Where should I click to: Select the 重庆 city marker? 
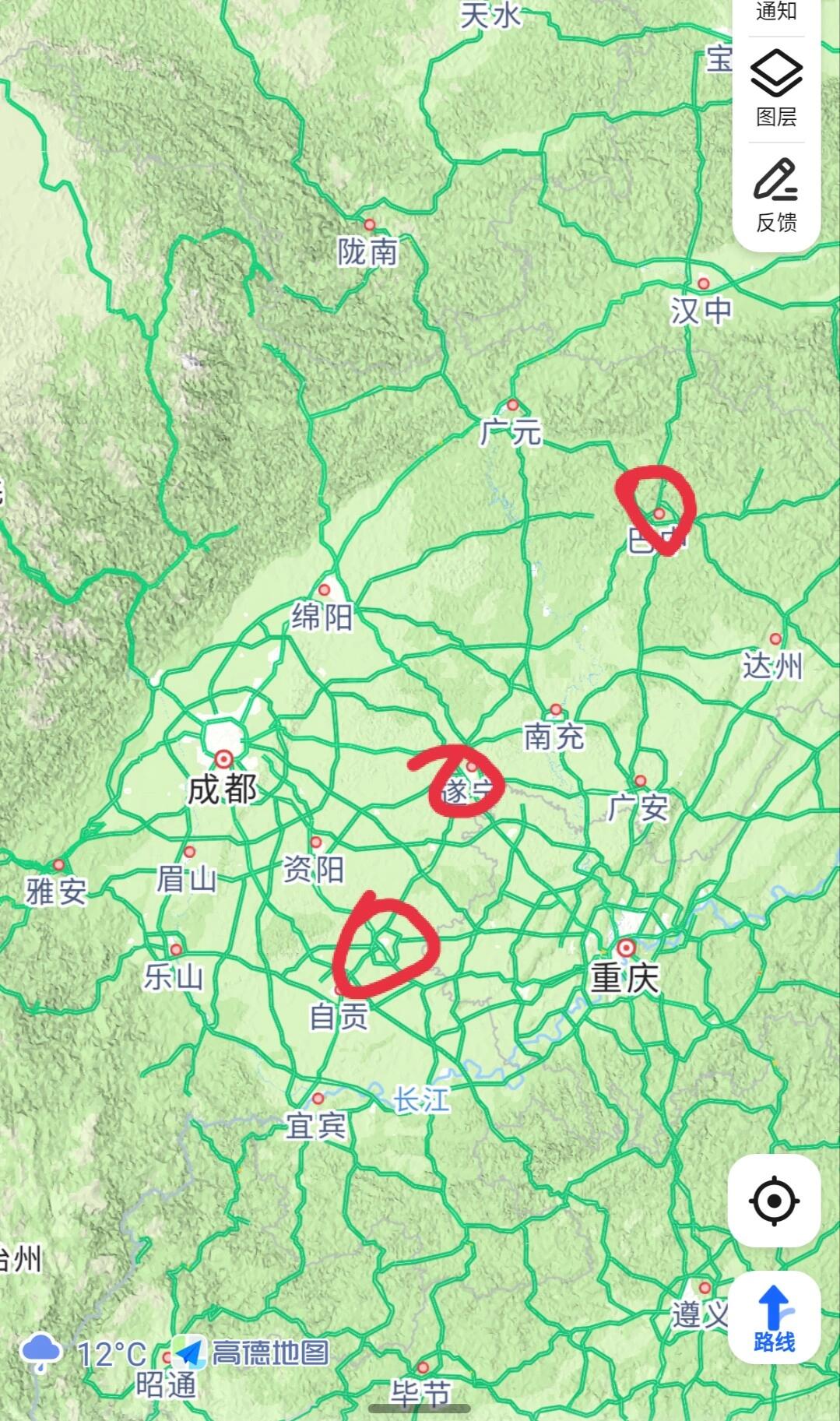click(625, 949)
